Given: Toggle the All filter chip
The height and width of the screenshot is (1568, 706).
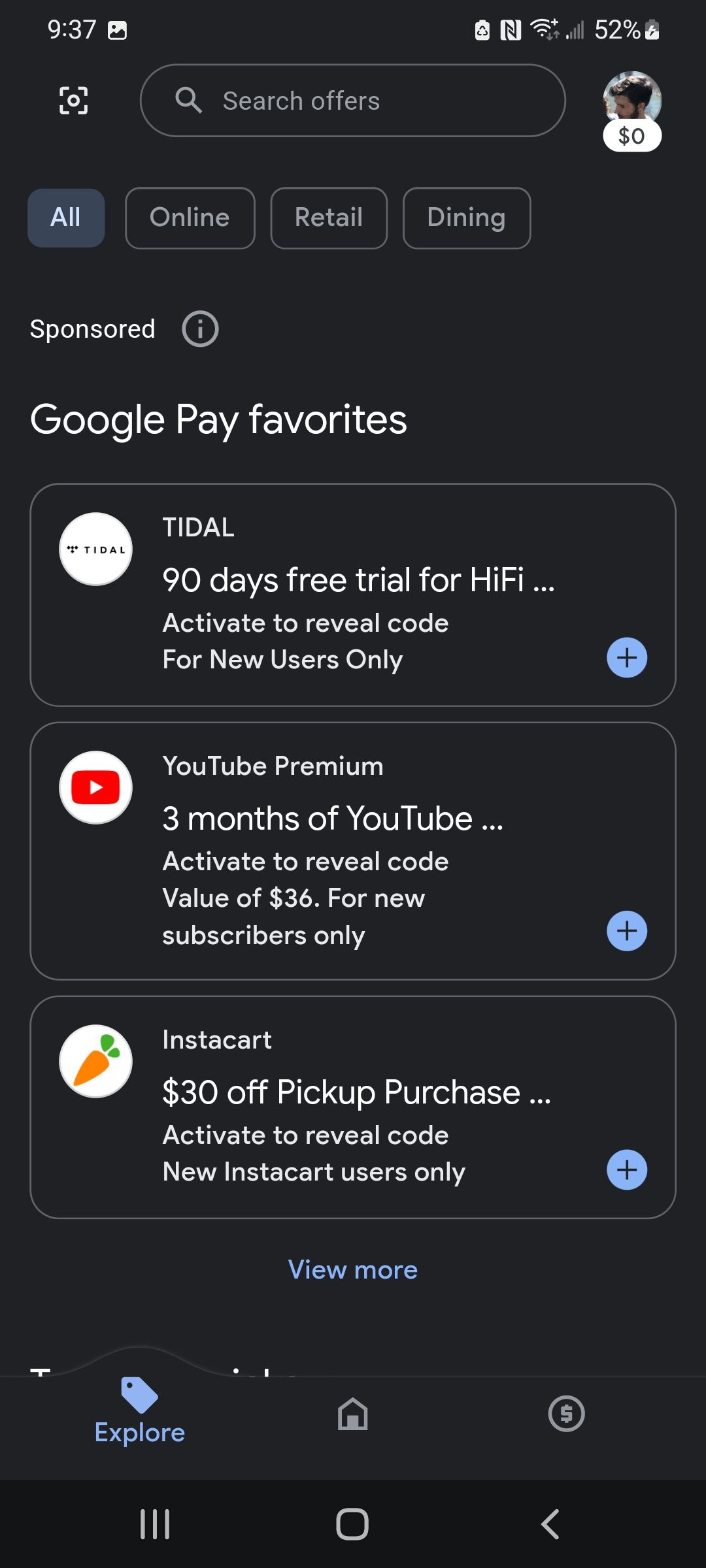Looking at the screenshot, I should tap(65, 218).
